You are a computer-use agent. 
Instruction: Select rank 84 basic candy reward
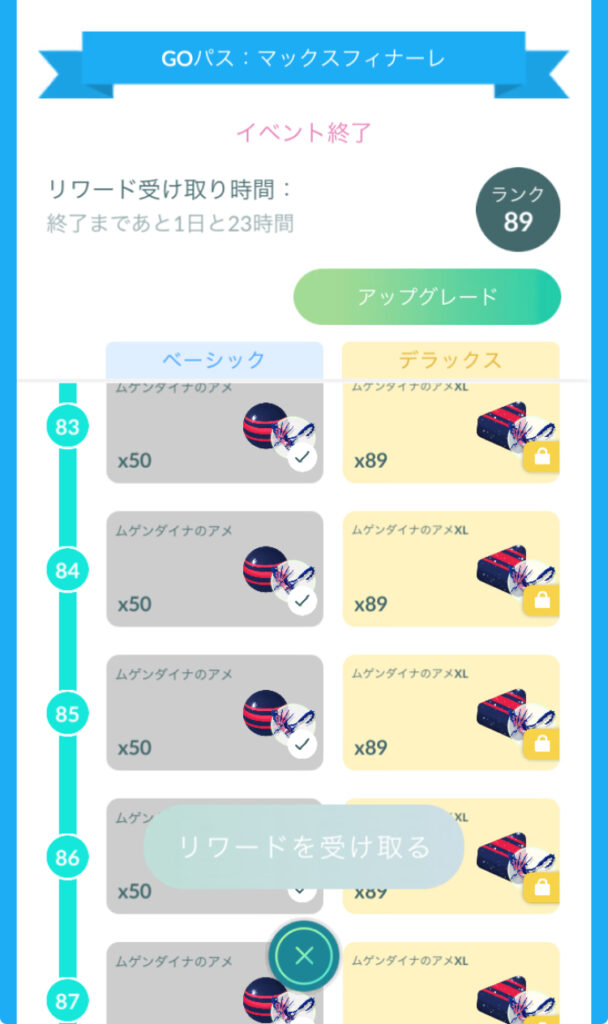click(214, 569)
